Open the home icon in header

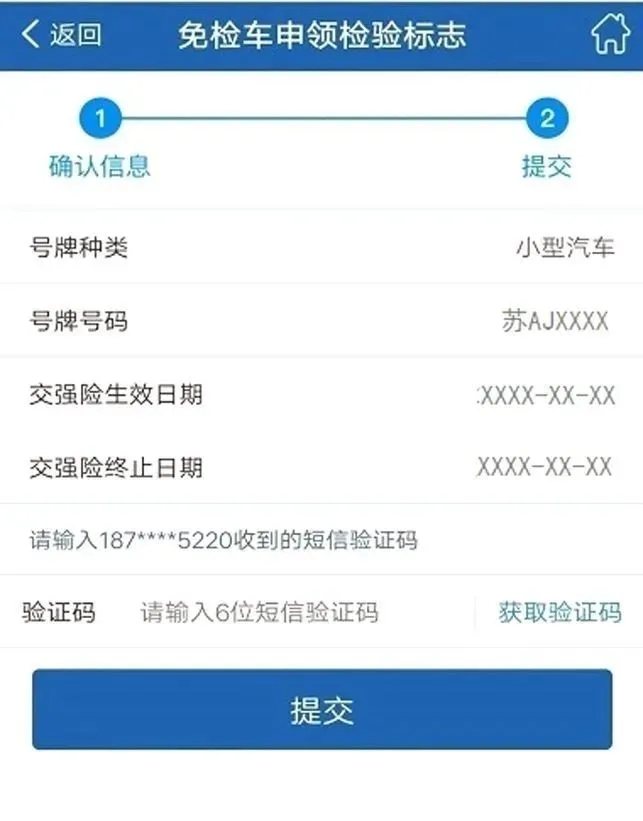[x=610, y=34]
